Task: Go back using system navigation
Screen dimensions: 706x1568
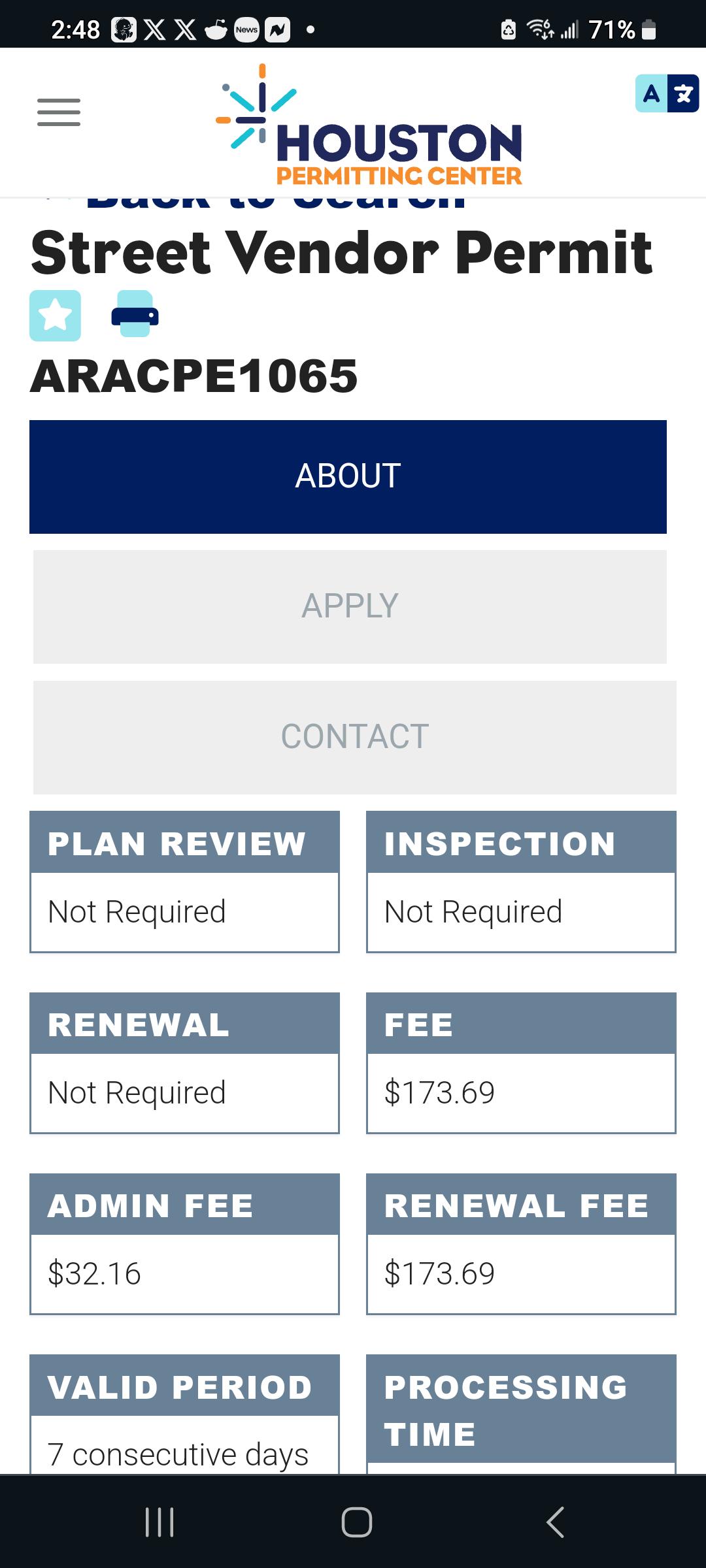Action: click(555, 1522)
